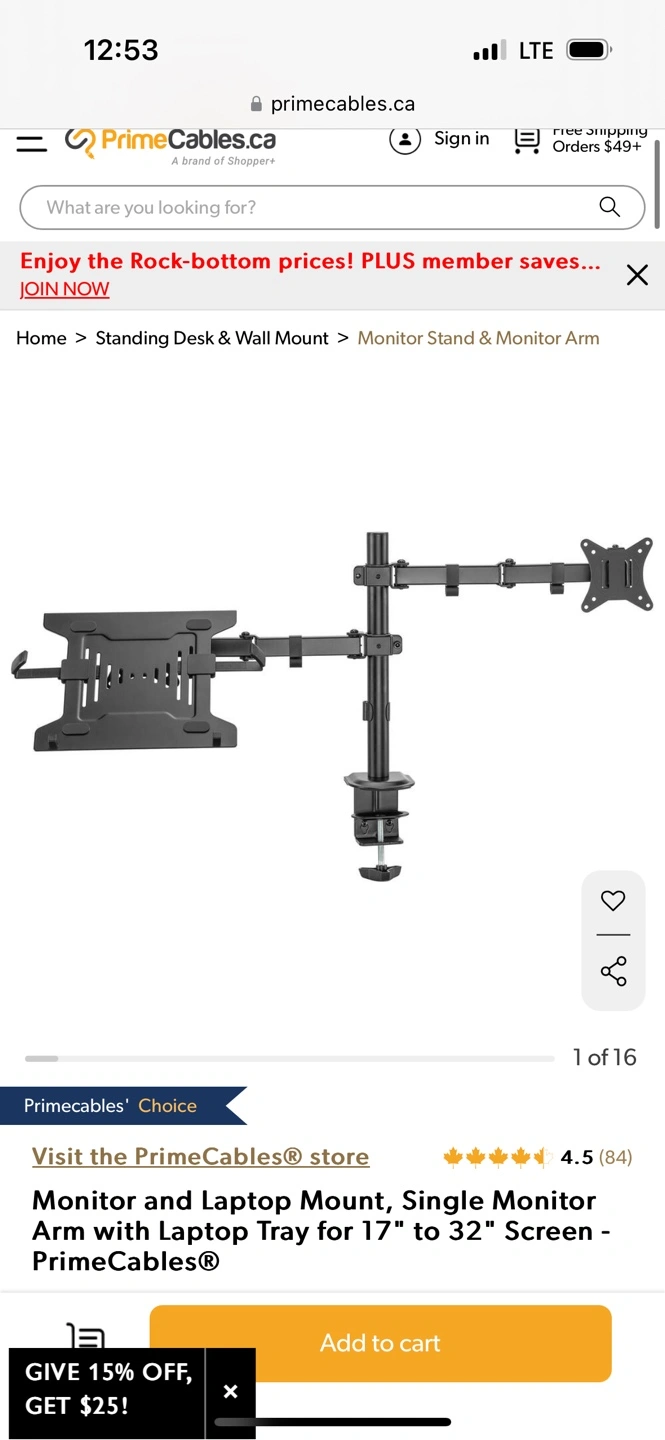Viewport: 665px width, 1440px height.
Task: Open the PrimeCables.ca logo homepage
Action: click(171, 144)
